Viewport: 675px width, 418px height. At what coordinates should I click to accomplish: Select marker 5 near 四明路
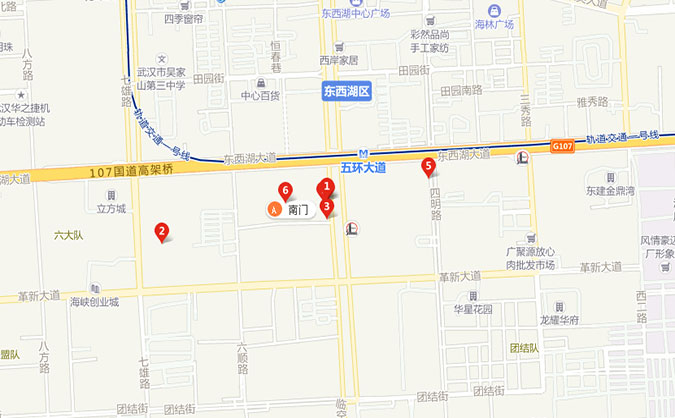tap(429, 166)
